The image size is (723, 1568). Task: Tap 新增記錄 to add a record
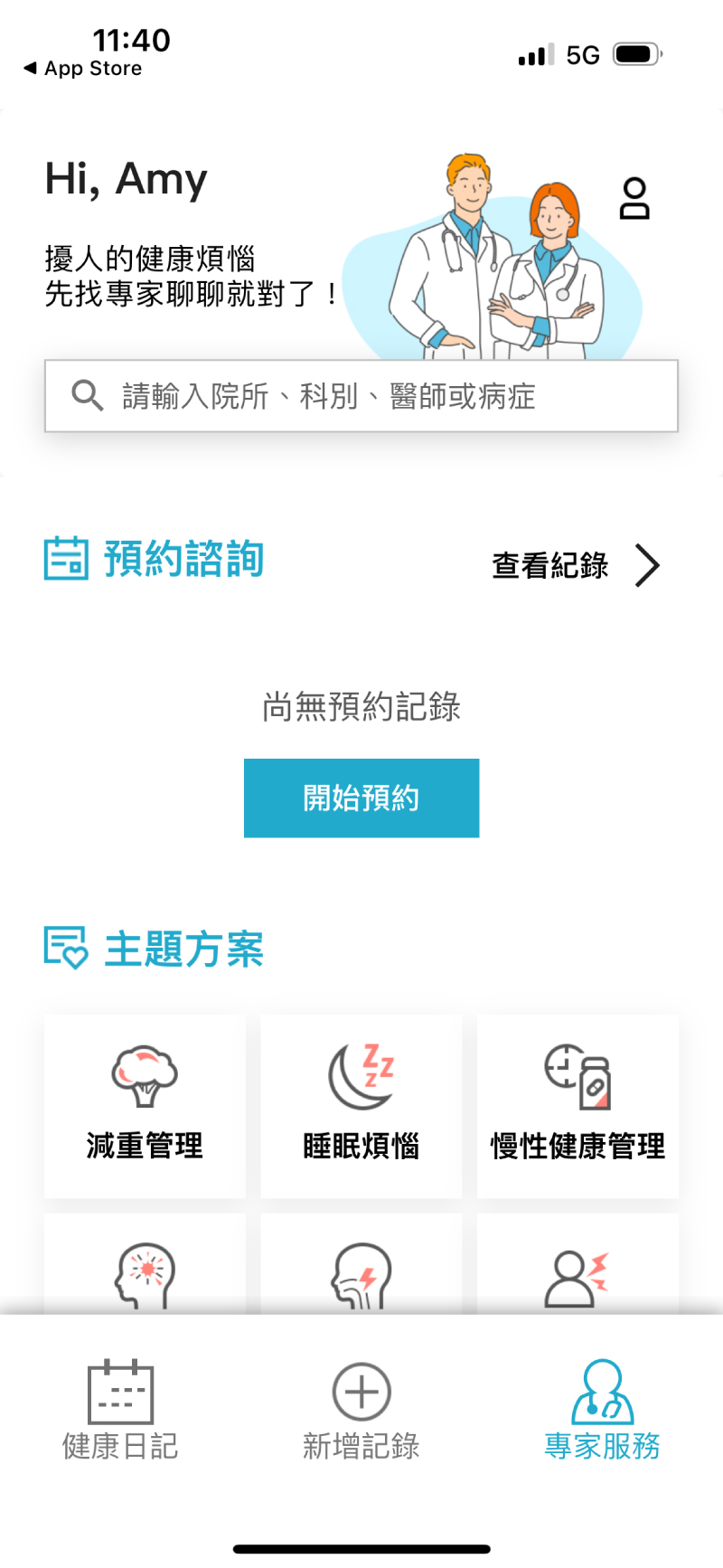coord(361,1411)
